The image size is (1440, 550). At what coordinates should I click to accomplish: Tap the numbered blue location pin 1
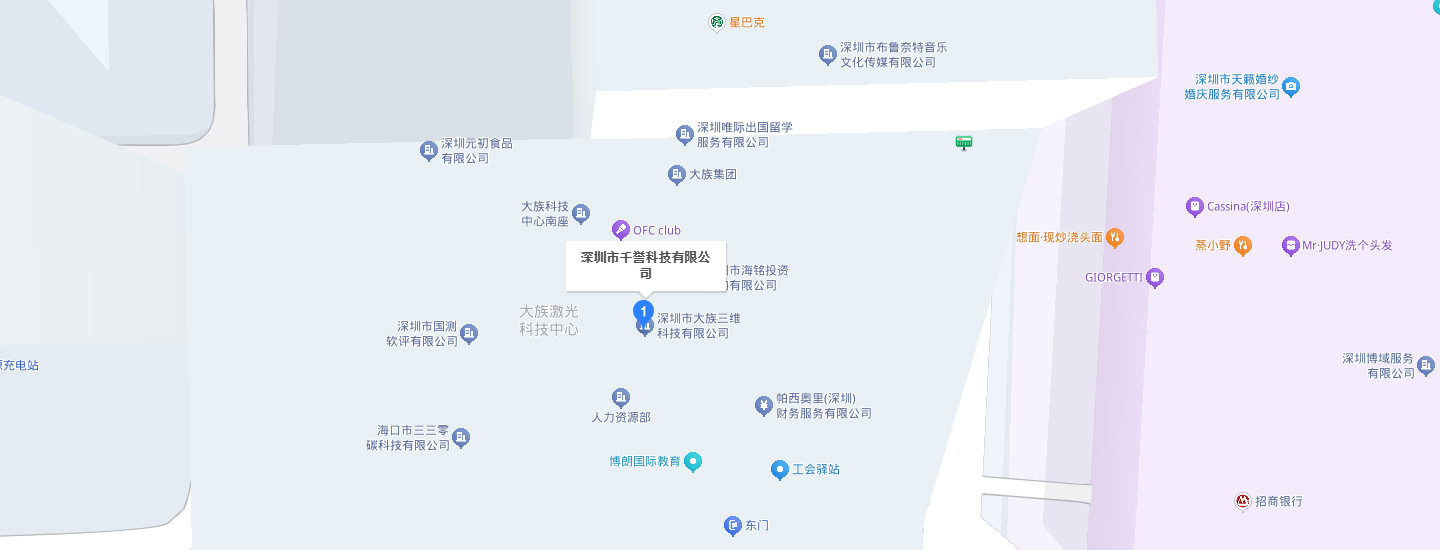(645, 311)
